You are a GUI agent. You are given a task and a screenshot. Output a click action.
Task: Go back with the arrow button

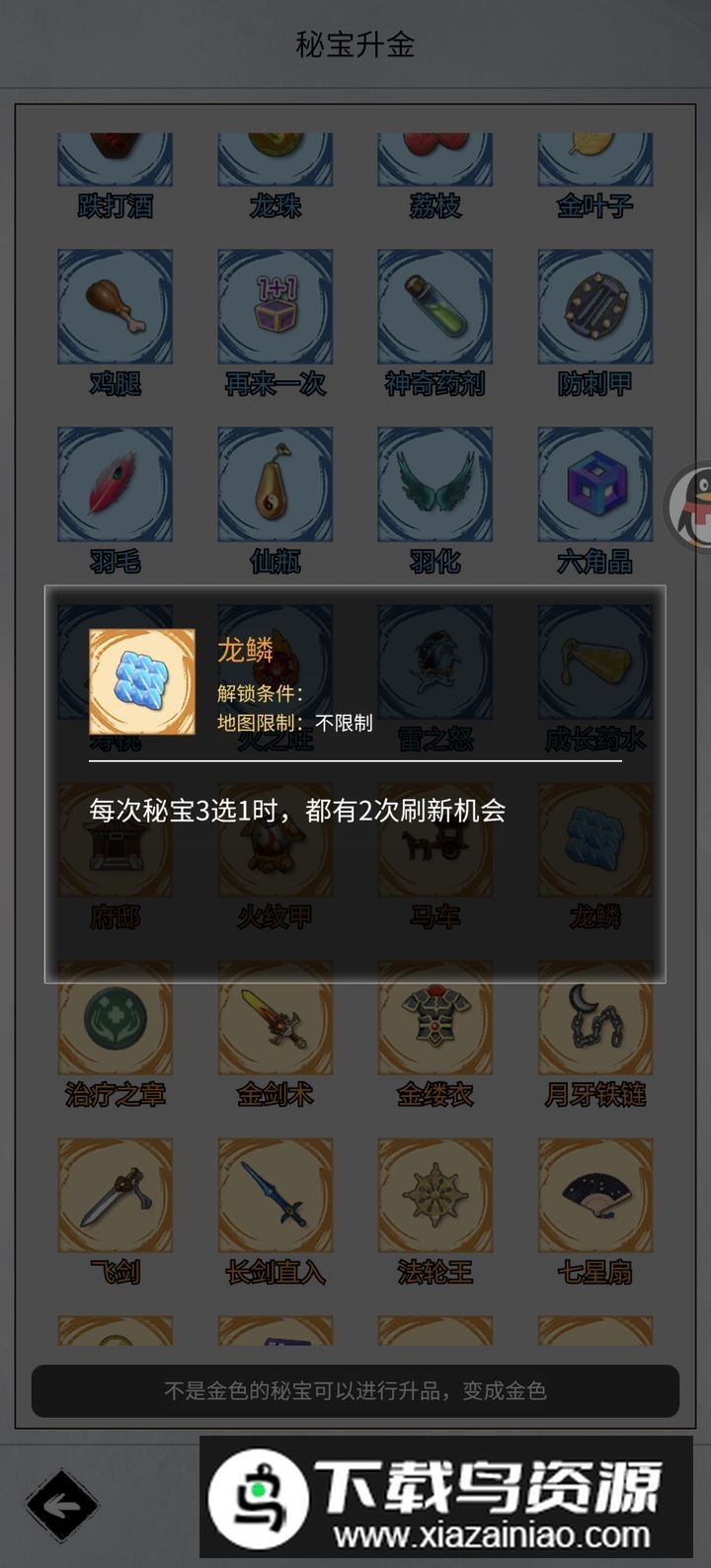click(x=61, y=1506)
